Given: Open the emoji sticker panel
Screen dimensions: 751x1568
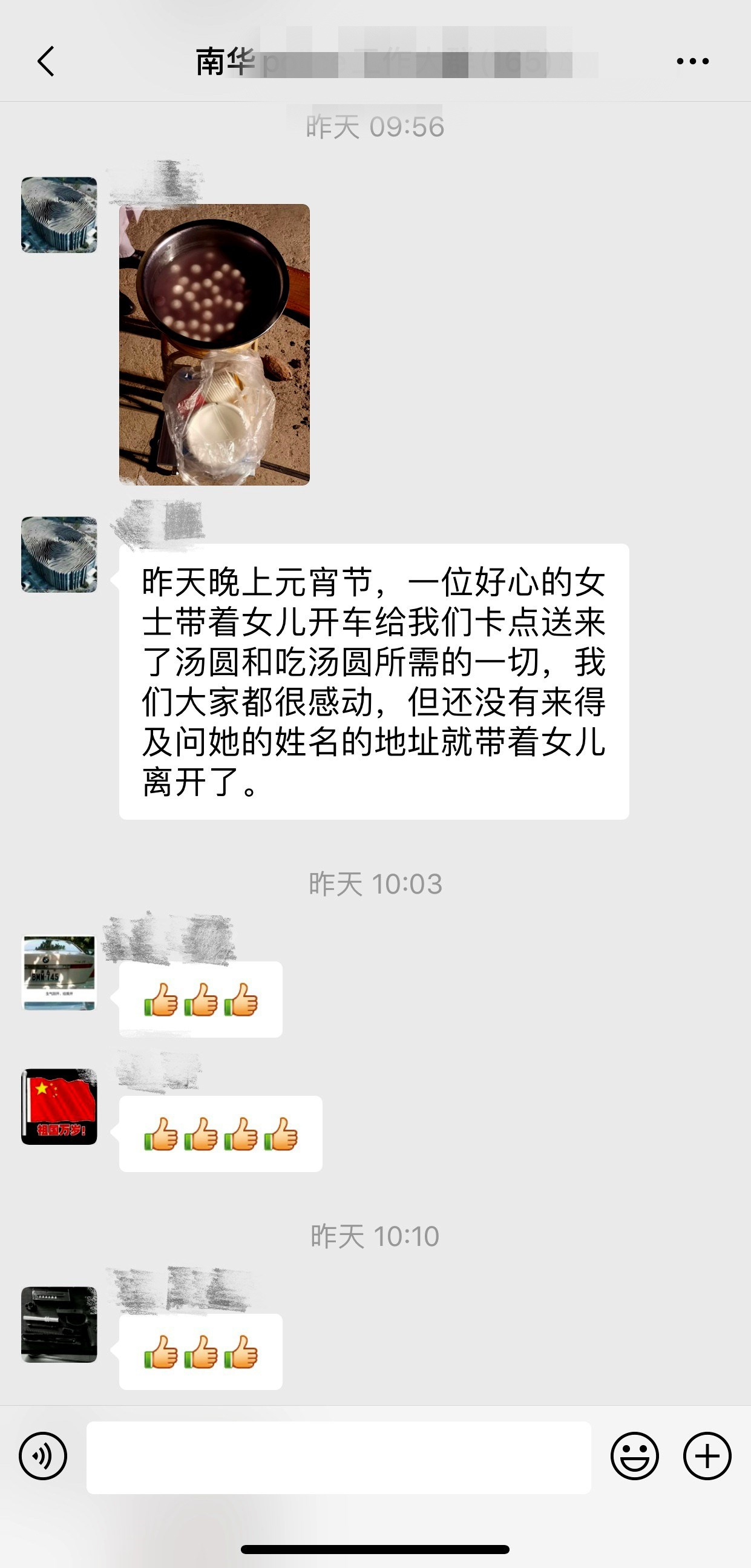Looking at the screenshot, I should (635, 1457).
